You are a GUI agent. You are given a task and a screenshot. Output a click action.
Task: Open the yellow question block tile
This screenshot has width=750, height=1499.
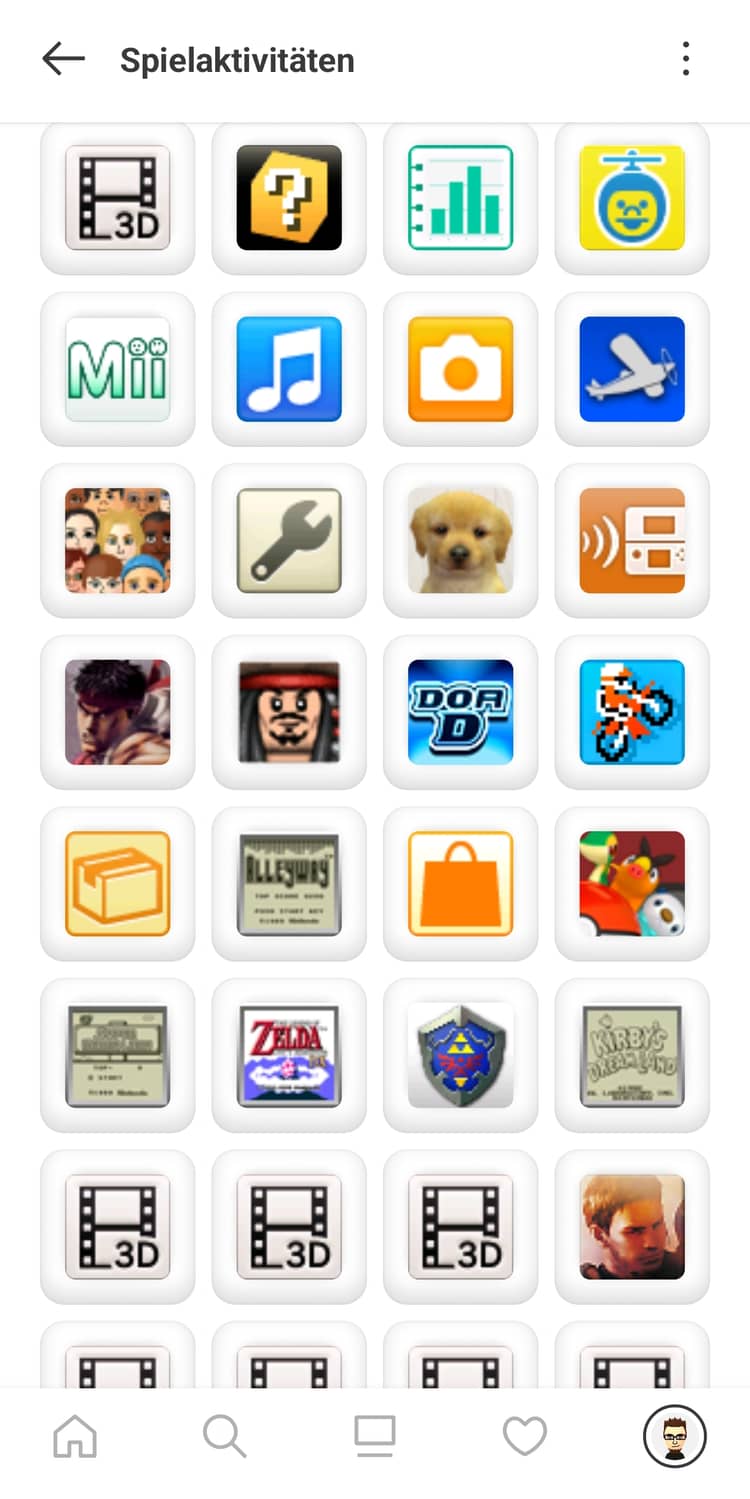tap(289, 198)
